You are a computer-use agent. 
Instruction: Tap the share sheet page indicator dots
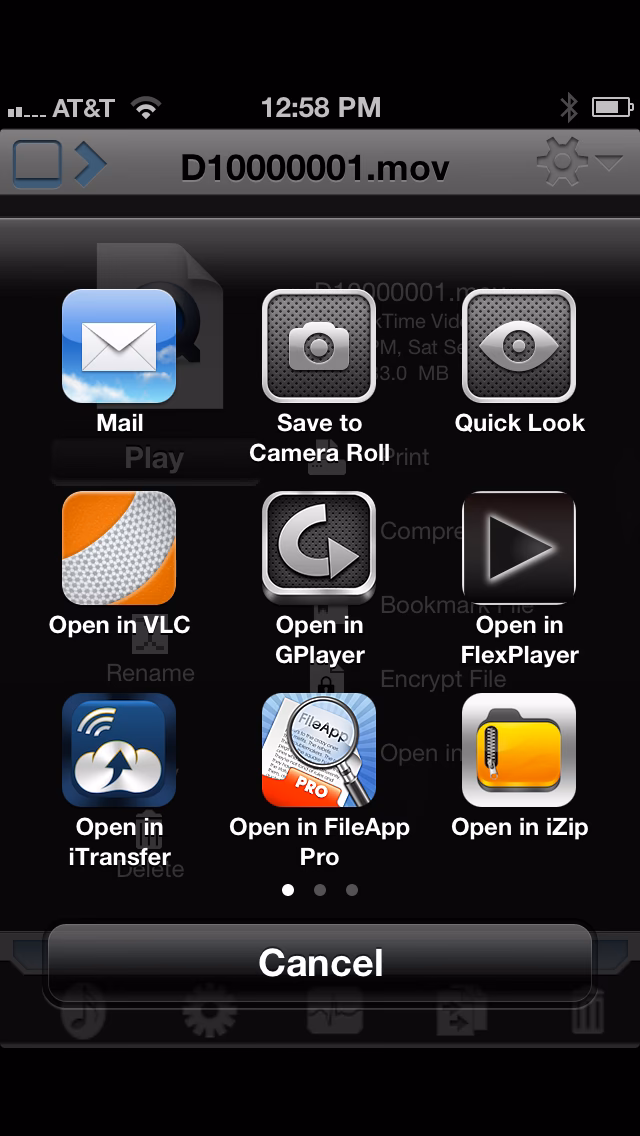tap(320, 889)
